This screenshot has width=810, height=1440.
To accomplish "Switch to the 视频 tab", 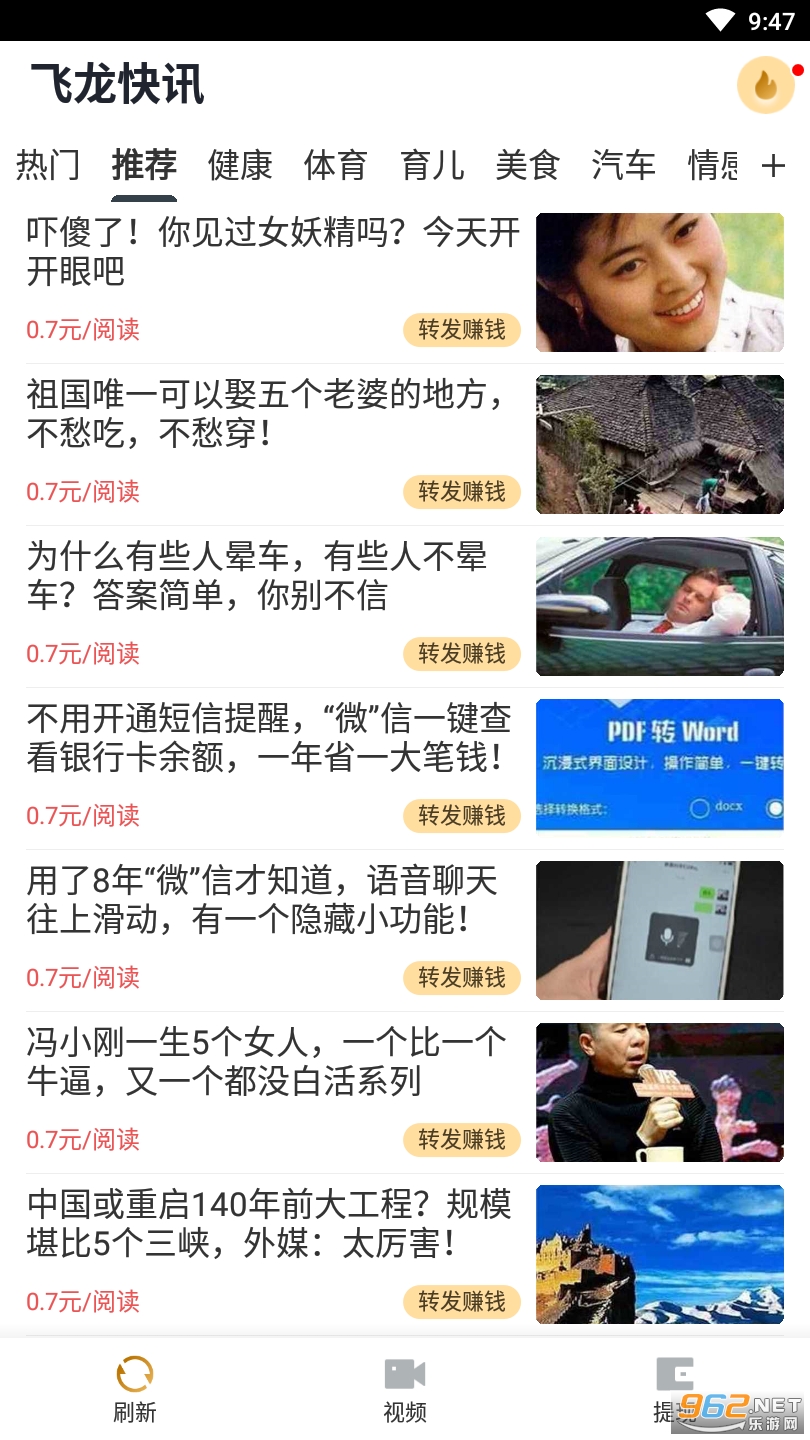I will point(405,1388).
